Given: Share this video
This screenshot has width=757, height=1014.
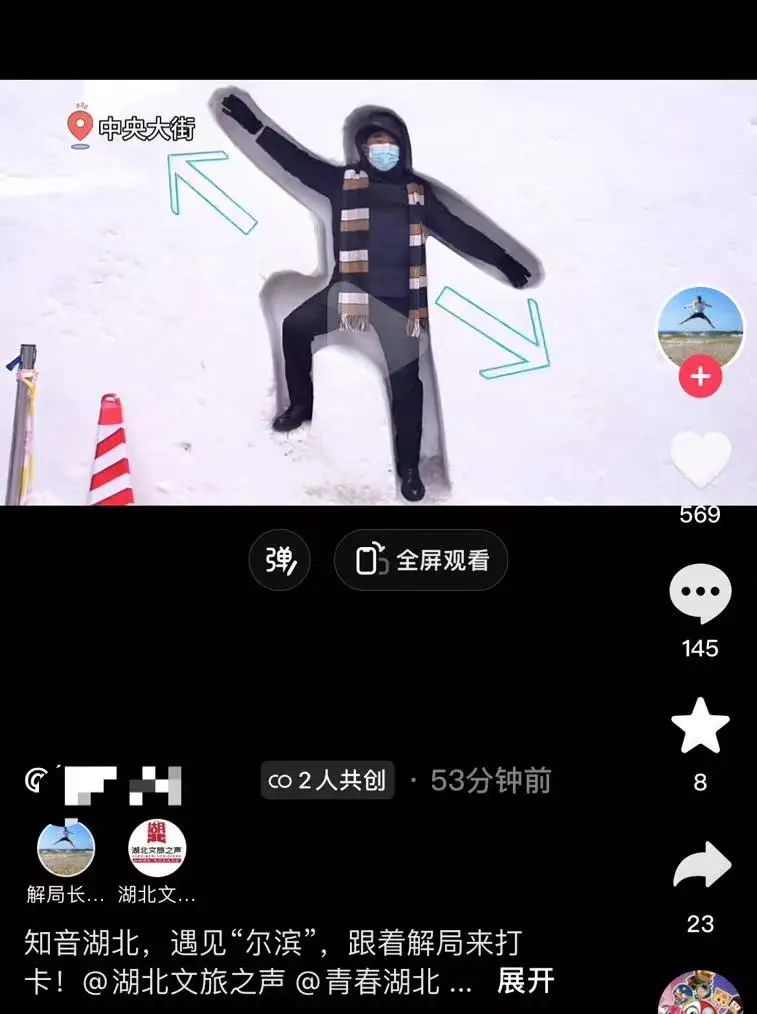Looking at the screenshot, I should [700, 866].
